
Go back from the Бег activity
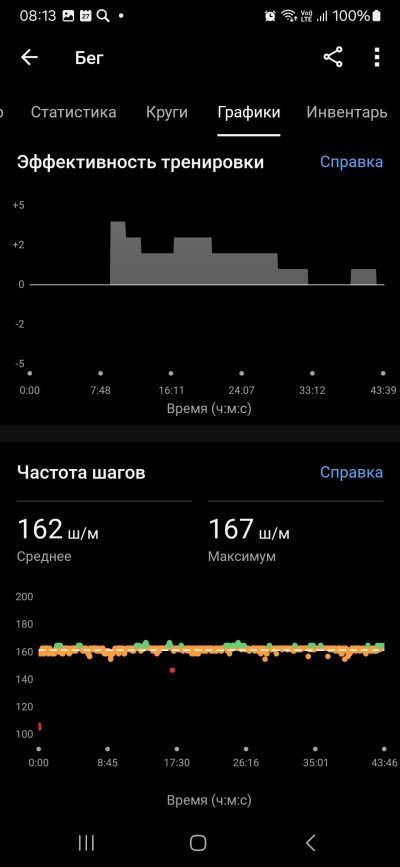pyautogui.click(x=29, y=58)
